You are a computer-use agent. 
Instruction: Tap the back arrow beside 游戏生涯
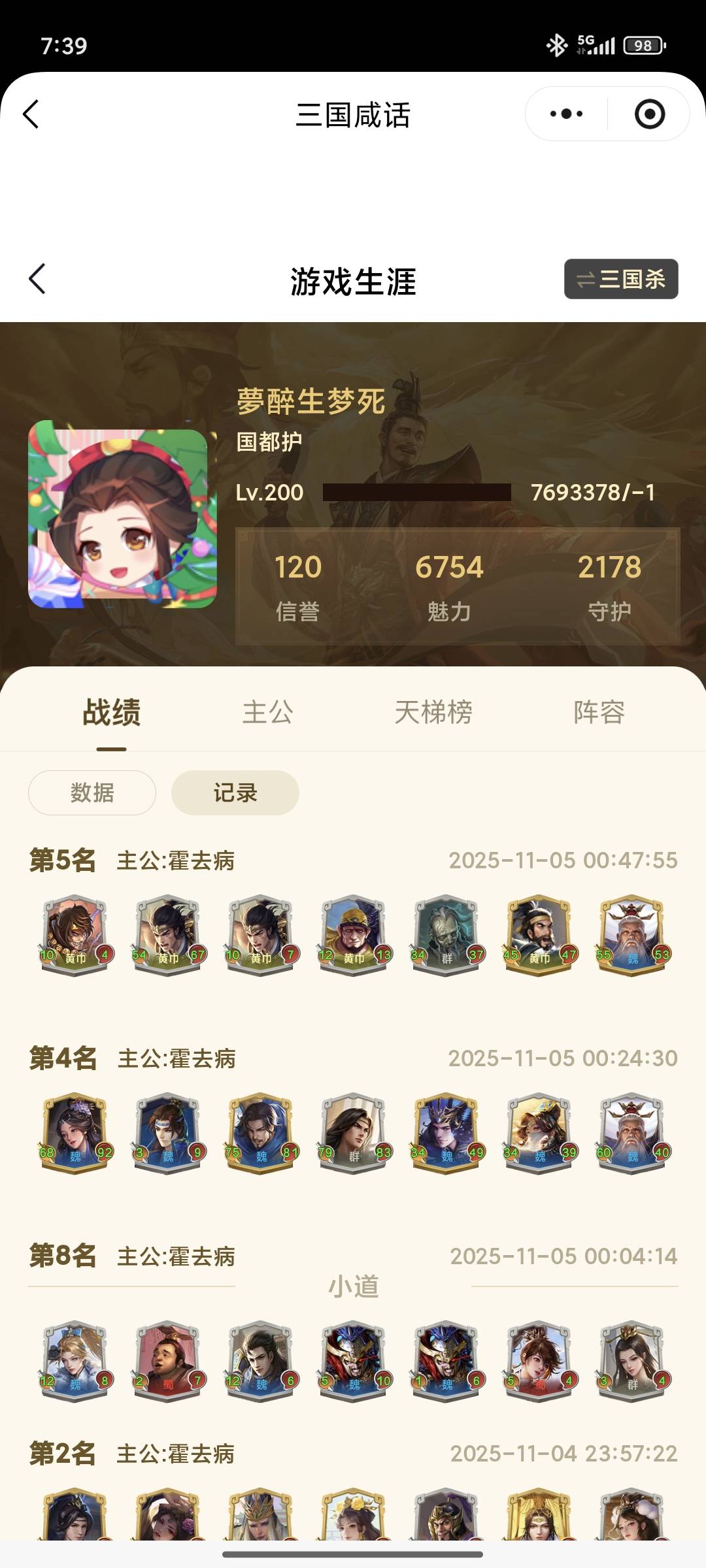pos(37,280)
